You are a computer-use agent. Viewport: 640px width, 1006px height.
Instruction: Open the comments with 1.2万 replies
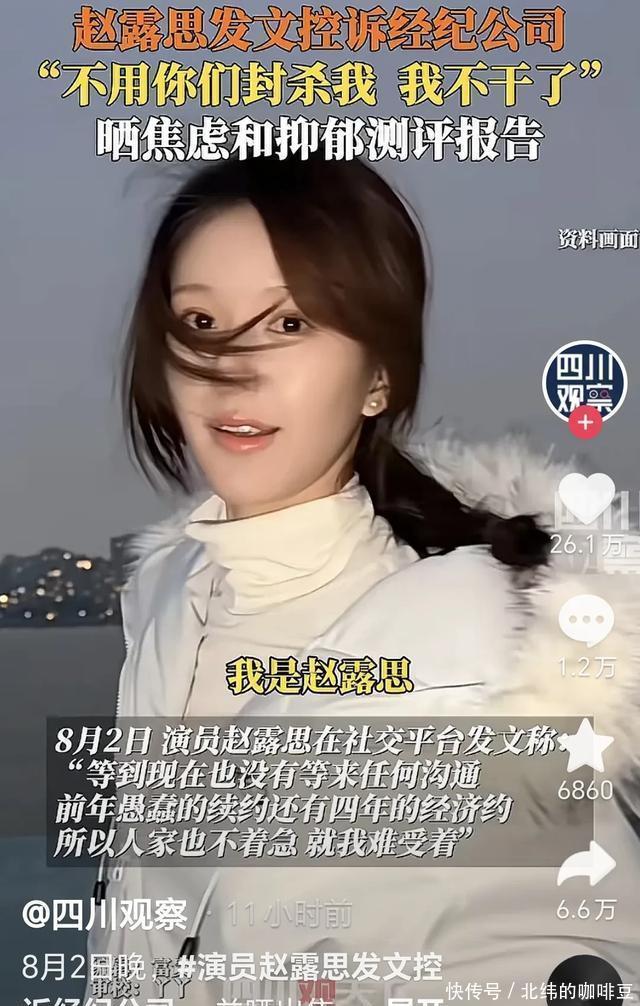(x=586, y=619)
